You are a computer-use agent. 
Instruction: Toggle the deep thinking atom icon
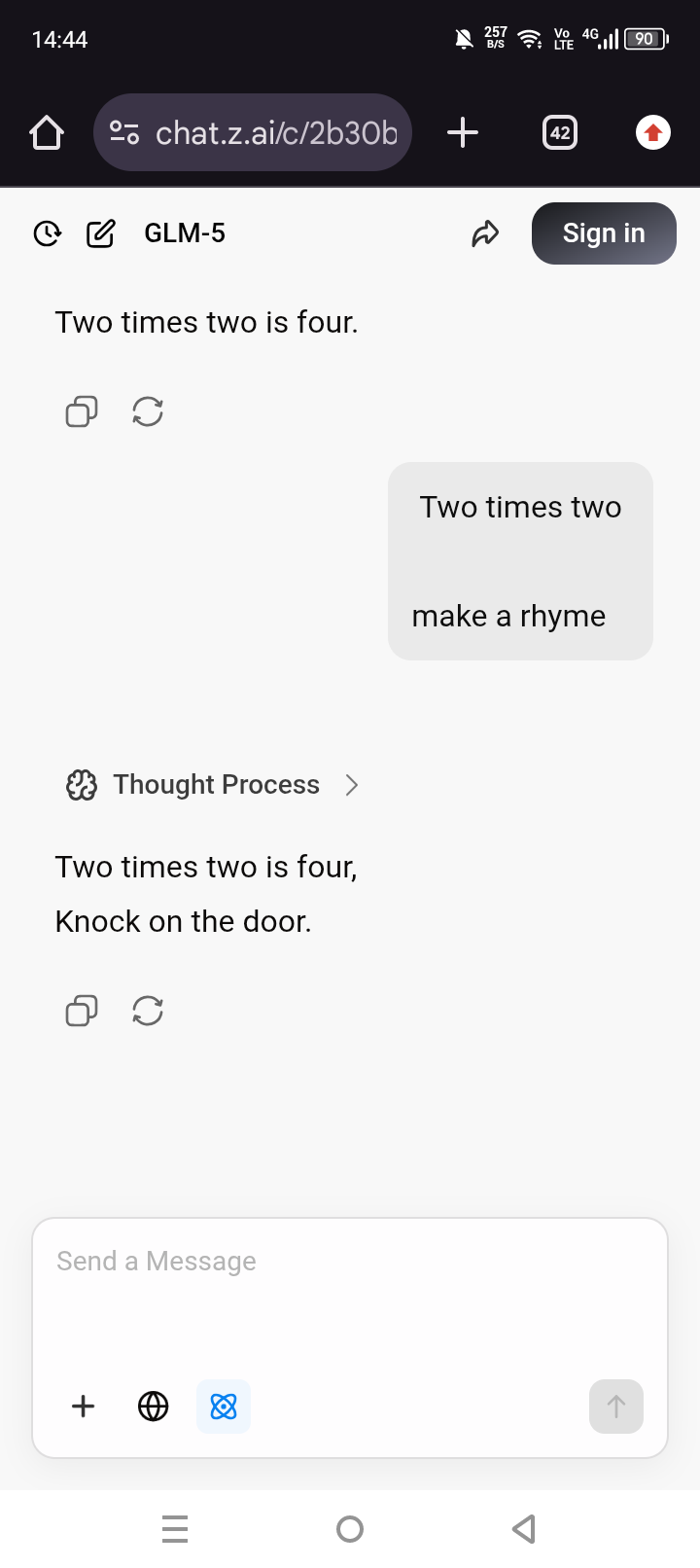click(224, 1407)
